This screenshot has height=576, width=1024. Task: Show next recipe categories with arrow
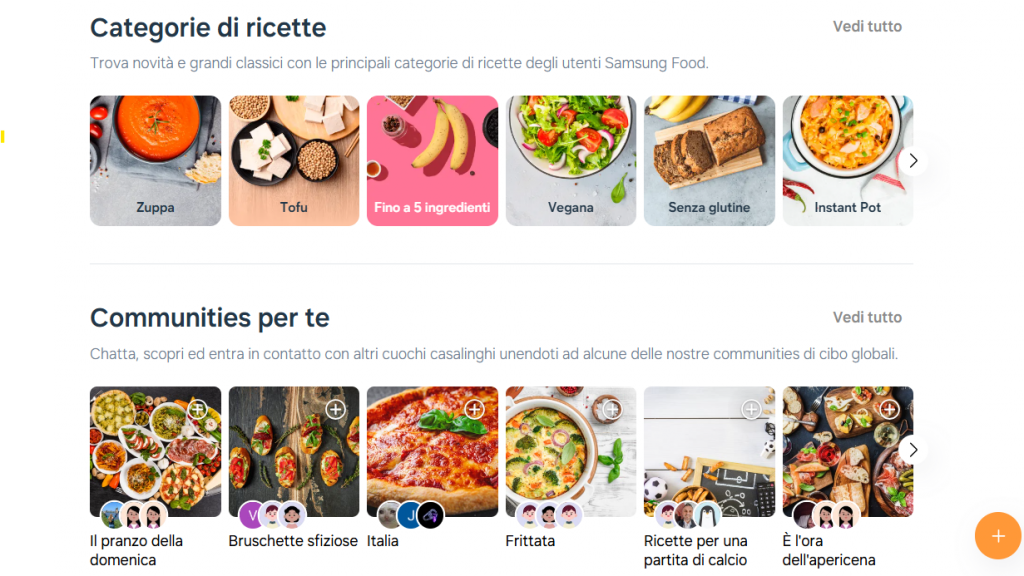click(912, 160)
